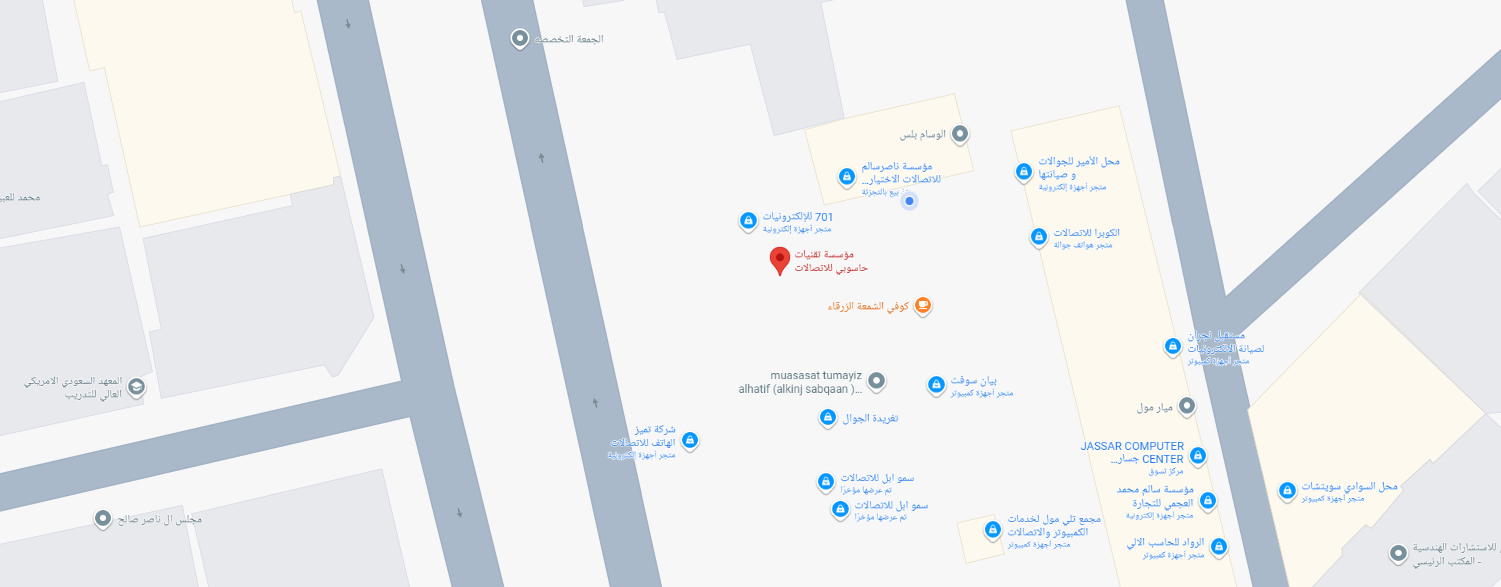1501x587 pixels.
Task: Tap the ميار مول place marker
Action: pyautogui.click(x=1187, y=406)
